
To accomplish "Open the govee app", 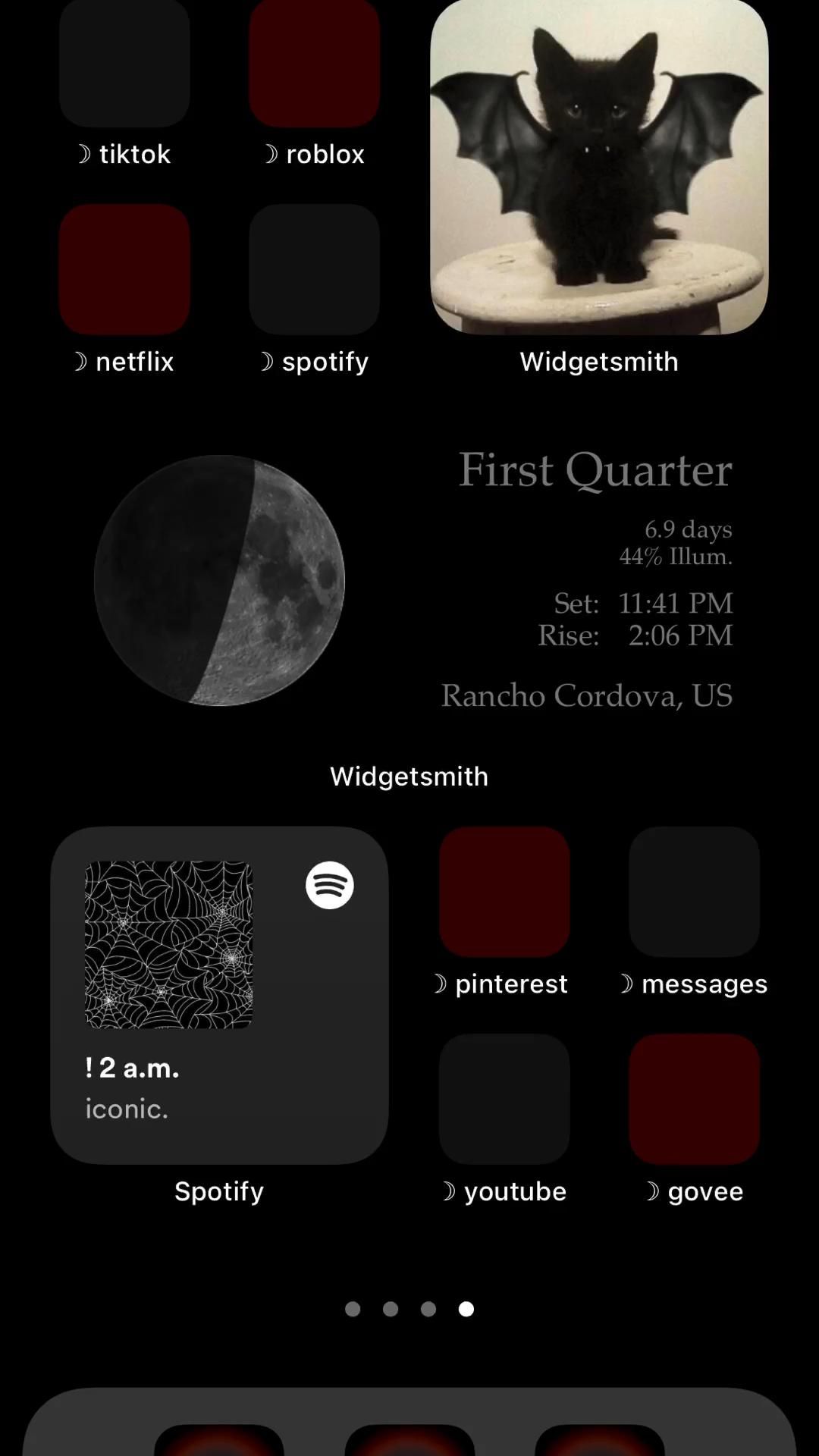I will pos(694,1099).
